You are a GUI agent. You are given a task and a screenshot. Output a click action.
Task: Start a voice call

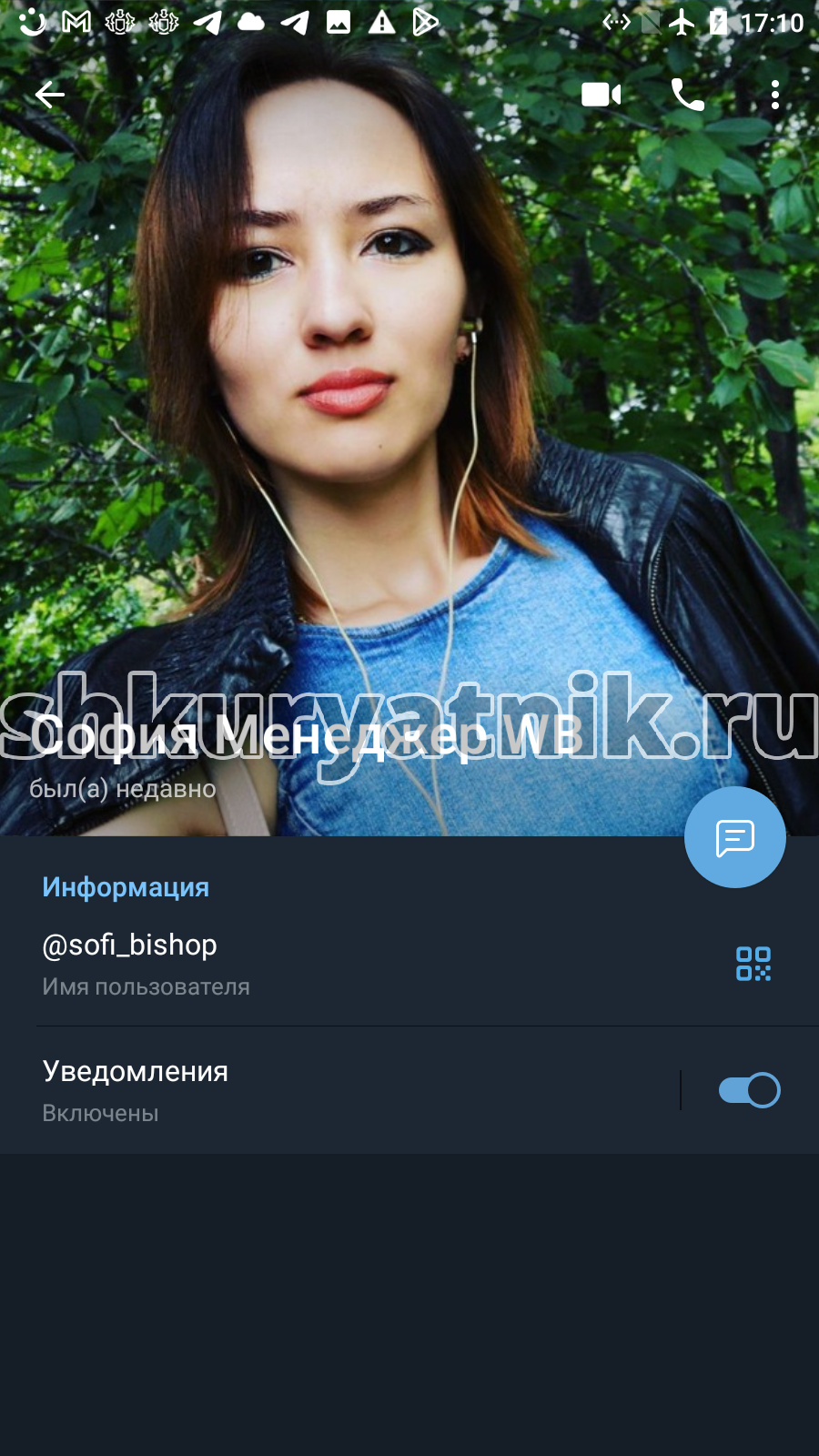(x=688, y=95)
